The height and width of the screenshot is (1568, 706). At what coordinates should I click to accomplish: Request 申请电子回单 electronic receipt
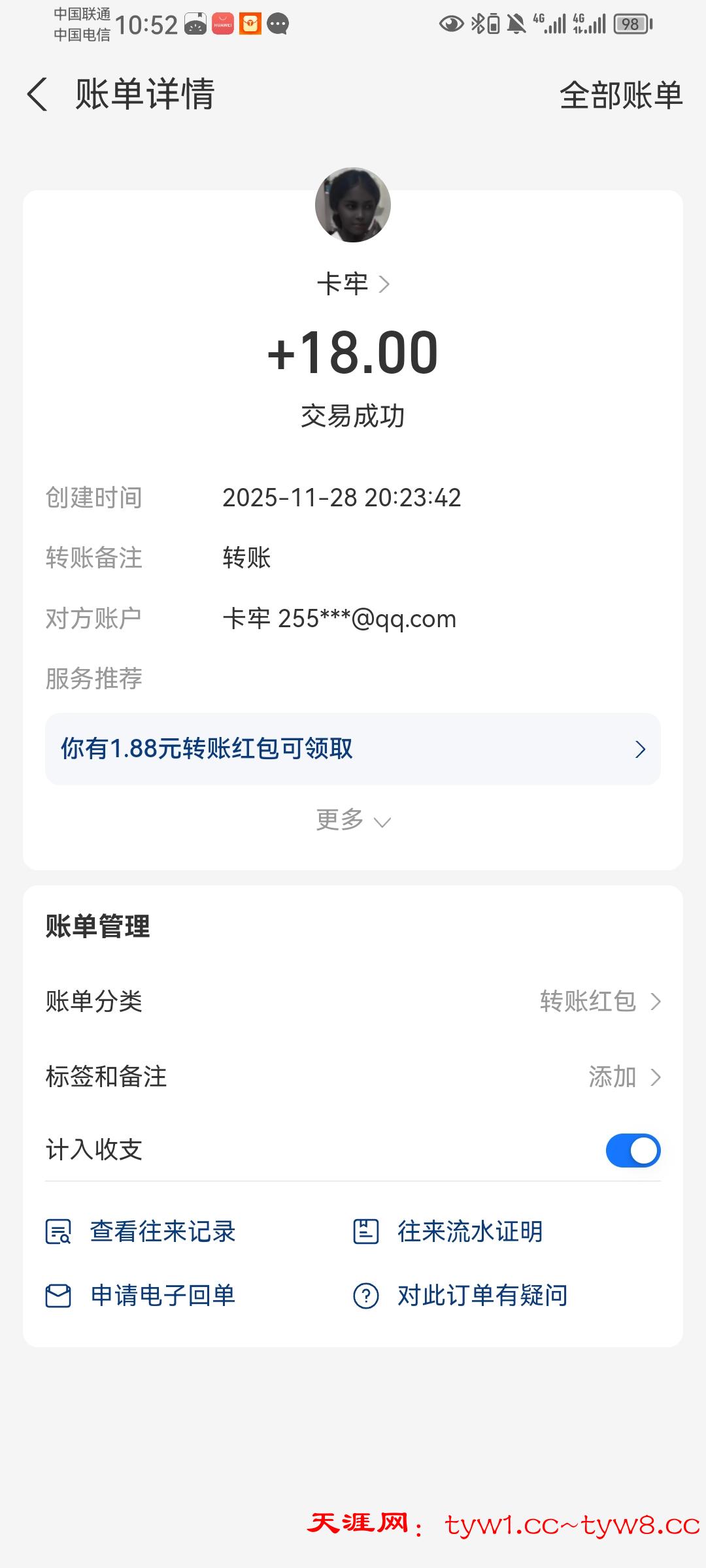tap(141, 1296)
